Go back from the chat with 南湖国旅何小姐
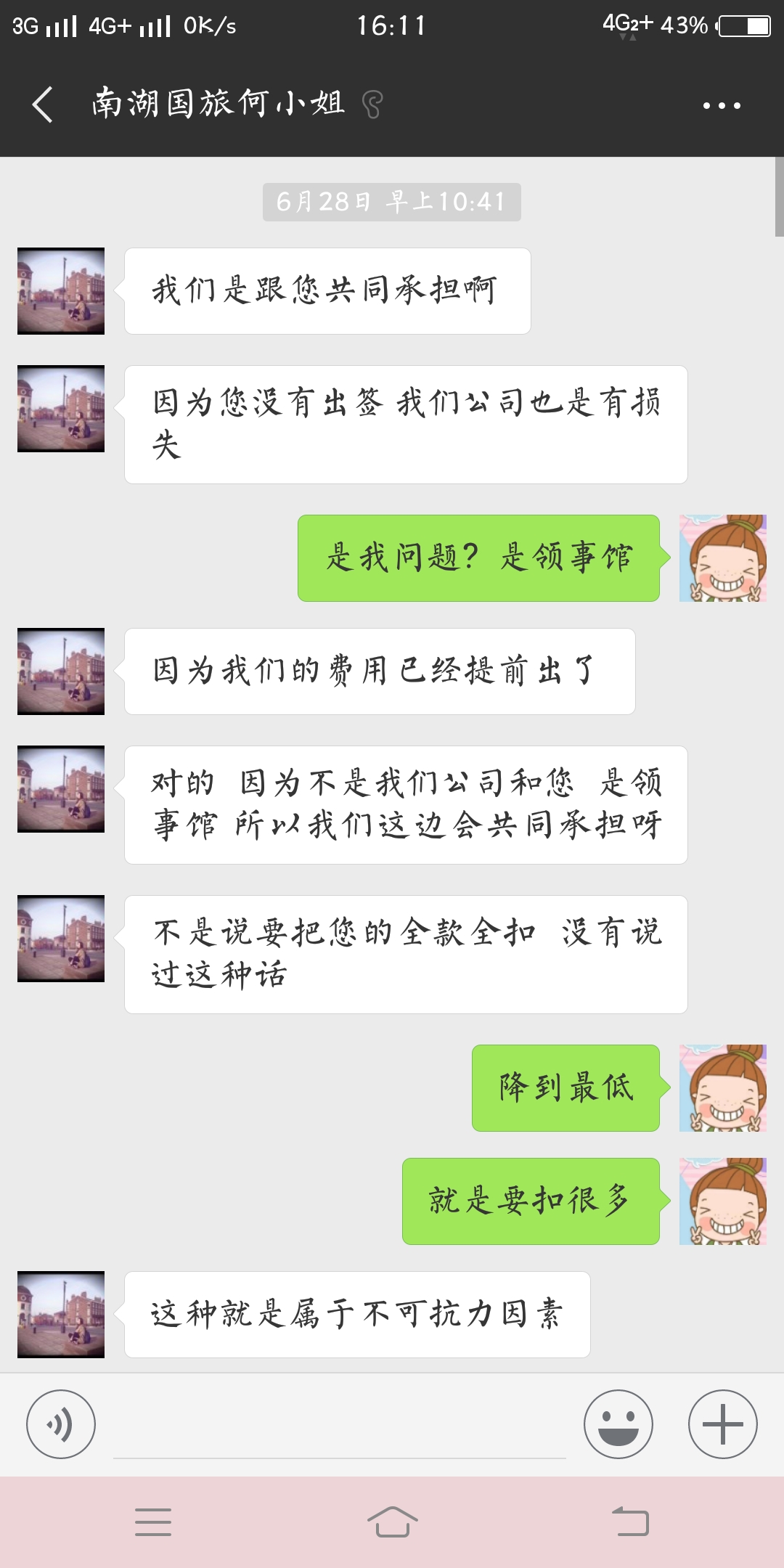This screenshot has height=1568, width=784. click(x=44, y=105)
